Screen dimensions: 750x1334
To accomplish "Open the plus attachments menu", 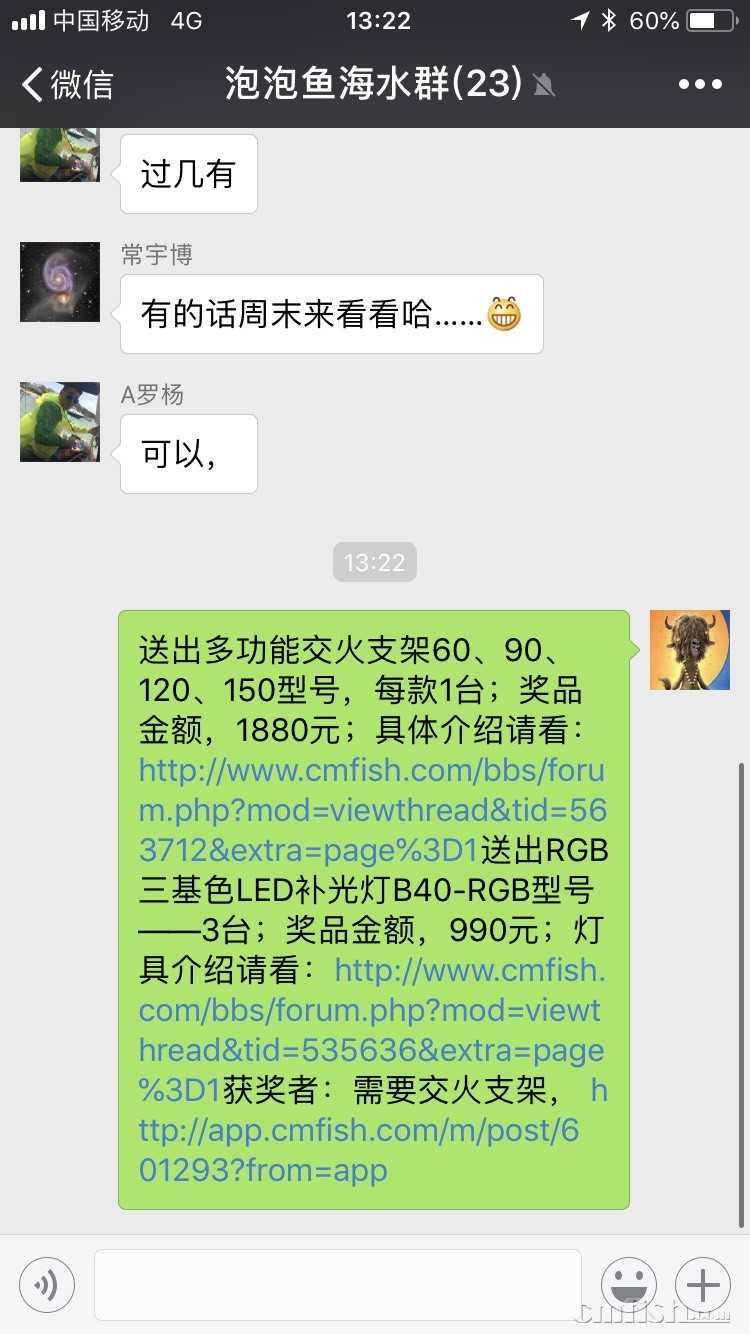I will pyautogui.click(x=703, y=1284).
